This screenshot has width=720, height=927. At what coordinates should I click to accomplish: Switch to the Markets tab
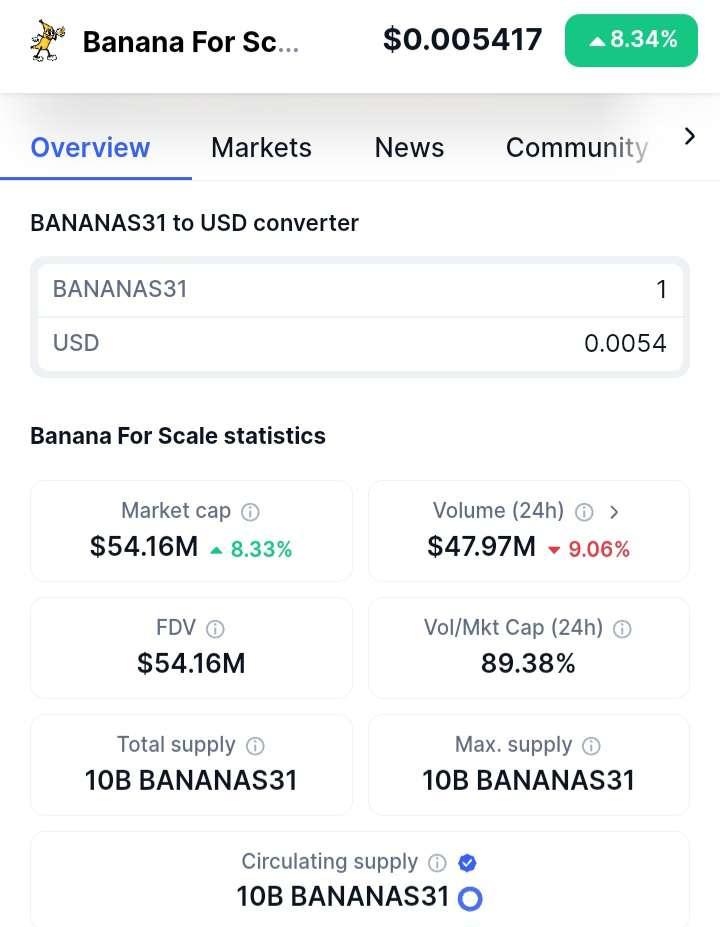tap(261, 148)
